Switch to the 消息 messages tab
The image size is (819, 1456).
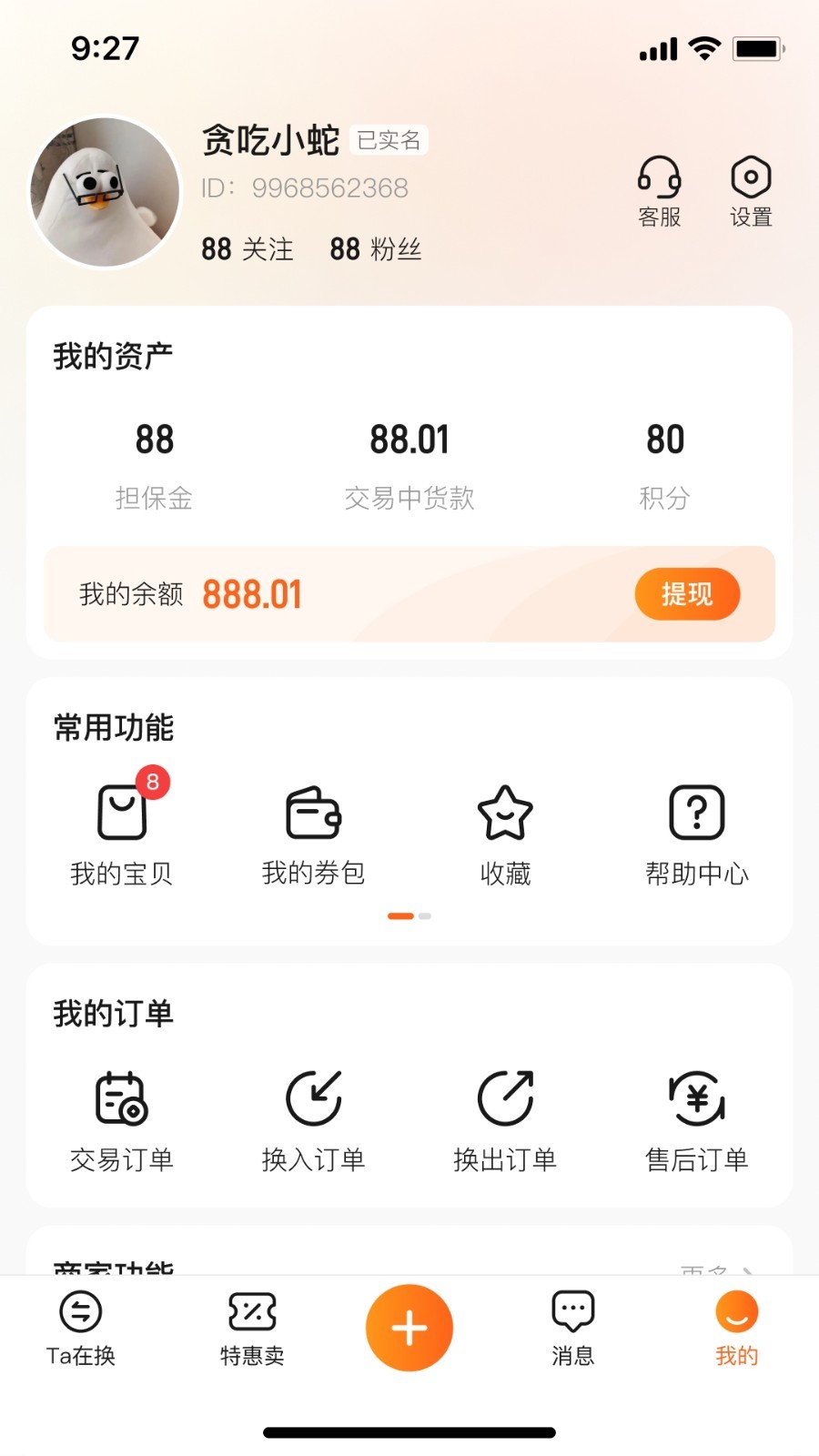point(572,1329)
